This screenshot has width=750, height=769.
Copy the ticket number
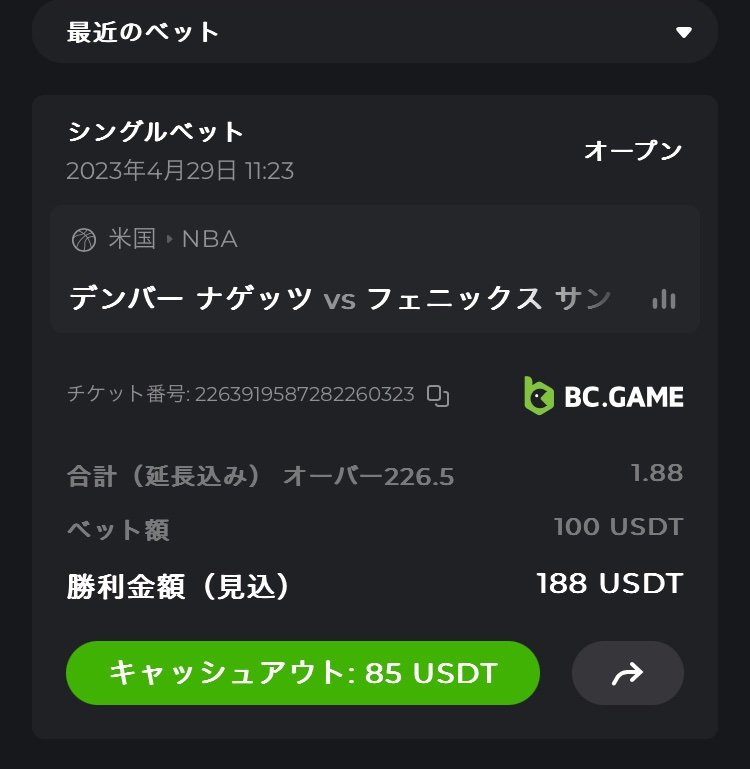point(438,395)
